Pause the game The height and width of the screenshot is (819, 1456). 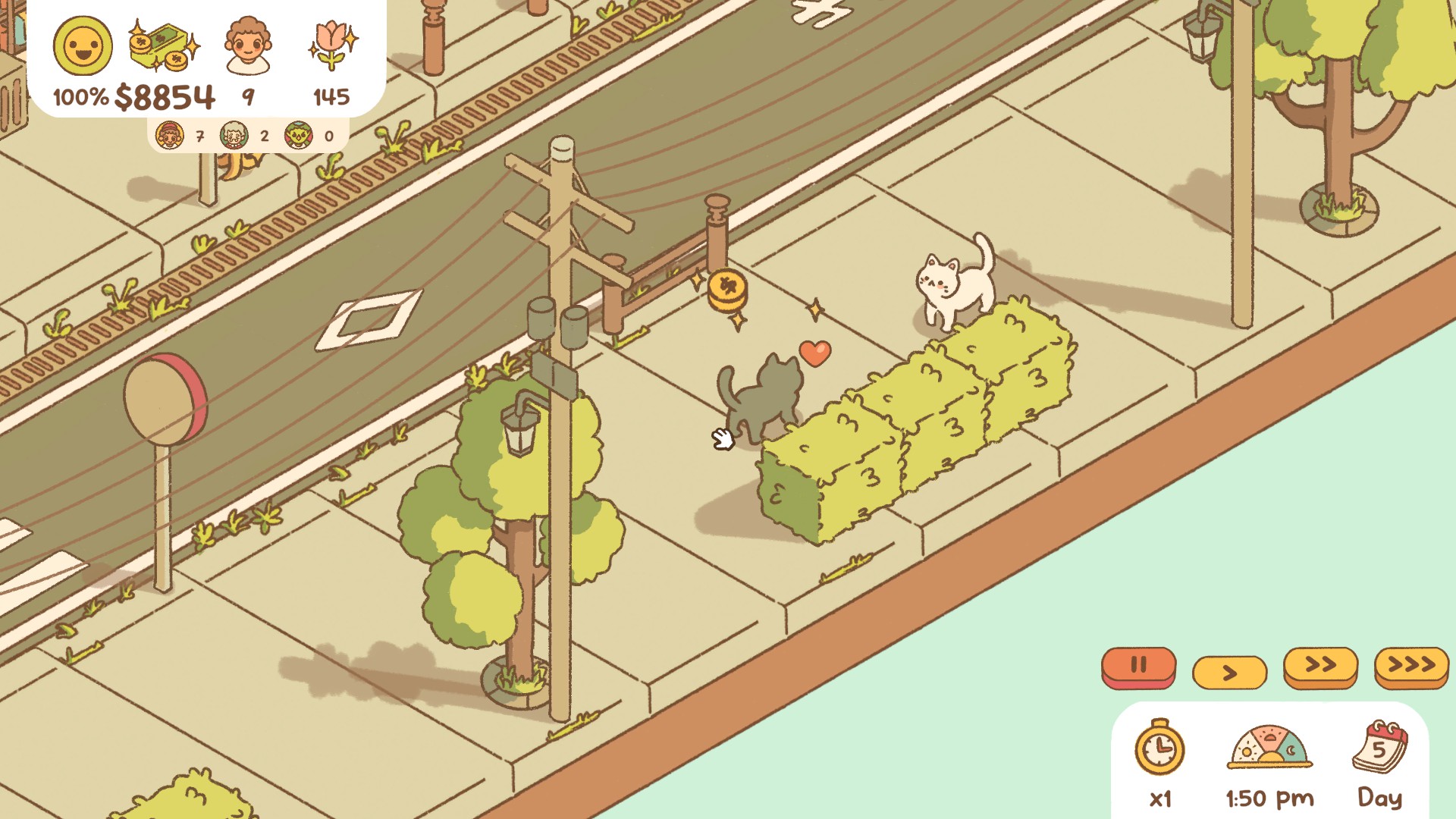point(1138,666)
